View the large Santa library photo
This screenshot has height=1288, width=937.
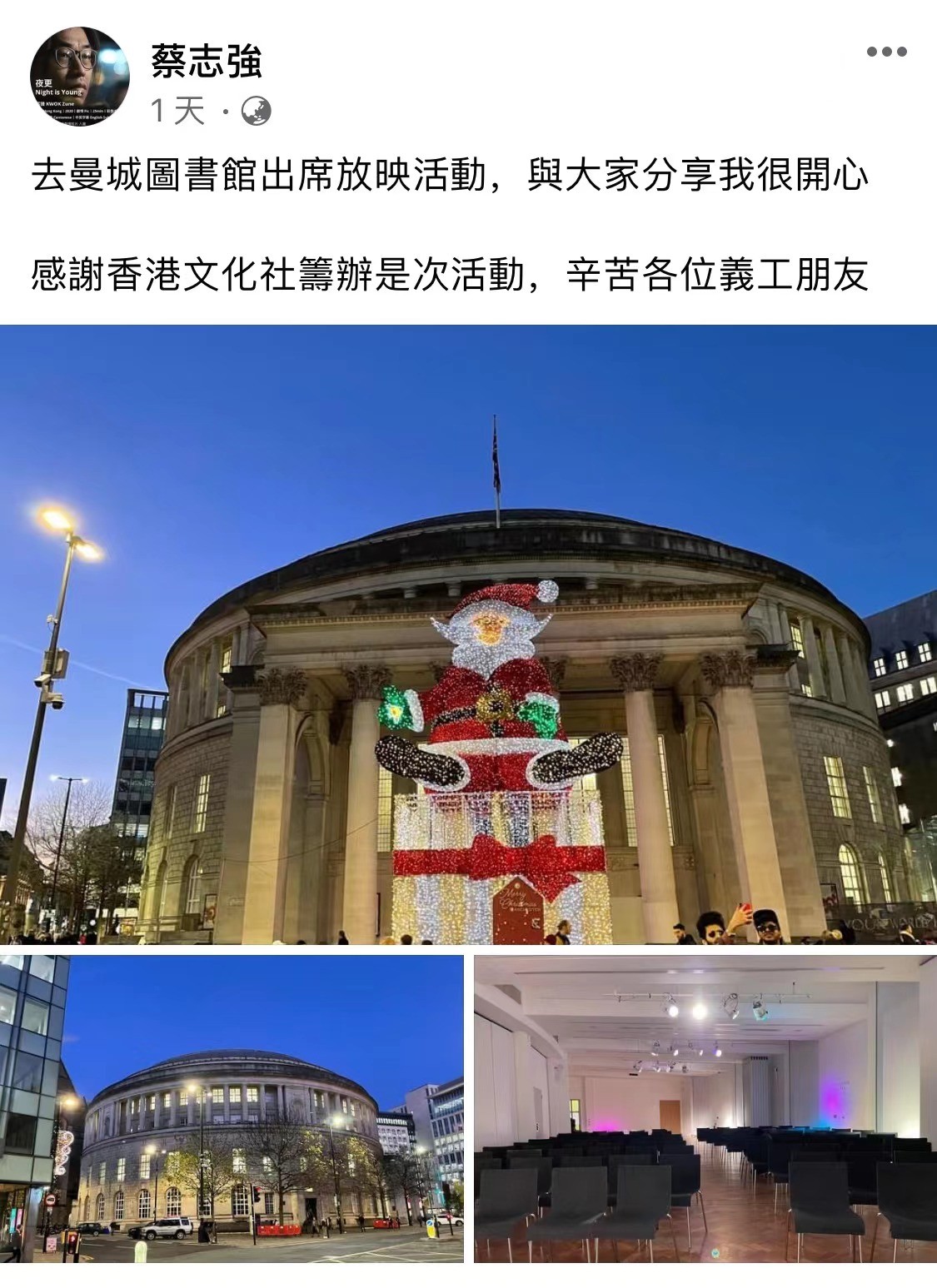[468, 634]
